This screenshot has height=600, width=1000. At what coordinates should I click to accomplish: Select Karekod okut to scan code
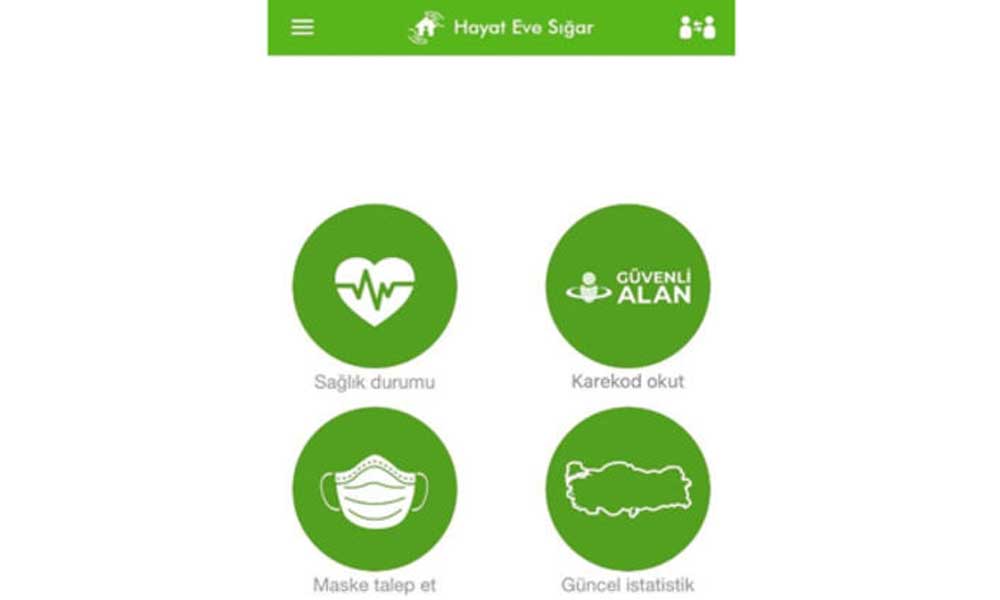[x=628, y=286]
